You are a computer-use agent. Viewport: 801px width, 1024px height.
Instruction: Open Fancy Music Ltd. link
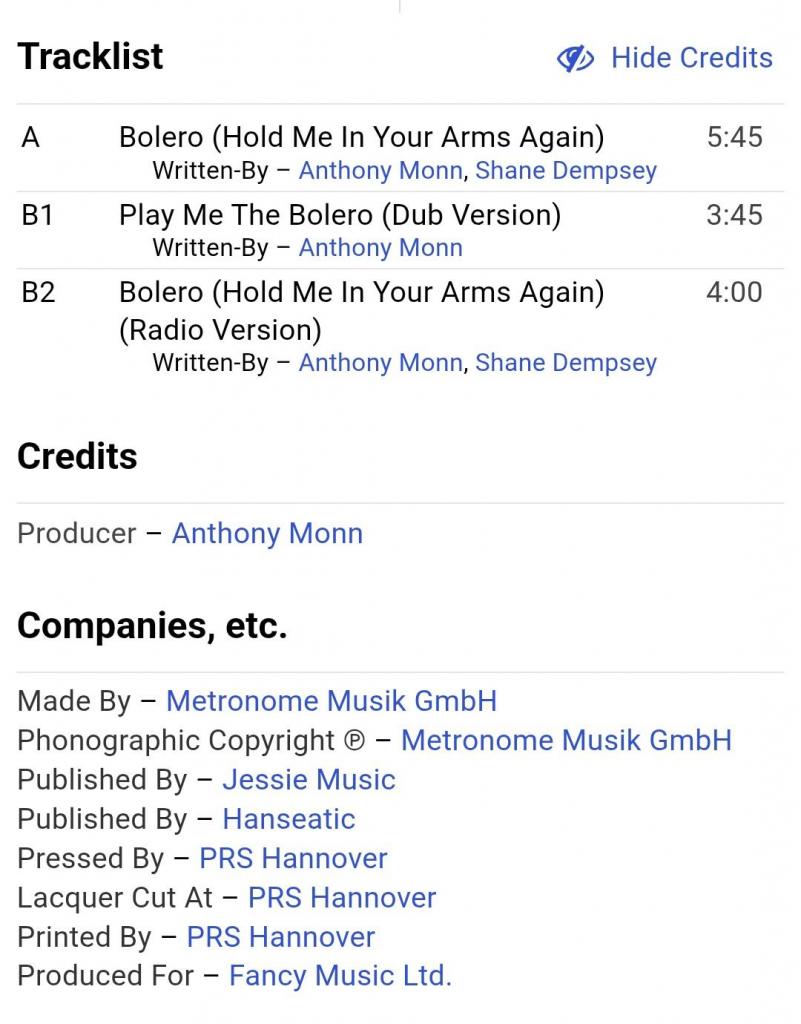(x=340, y=976)
